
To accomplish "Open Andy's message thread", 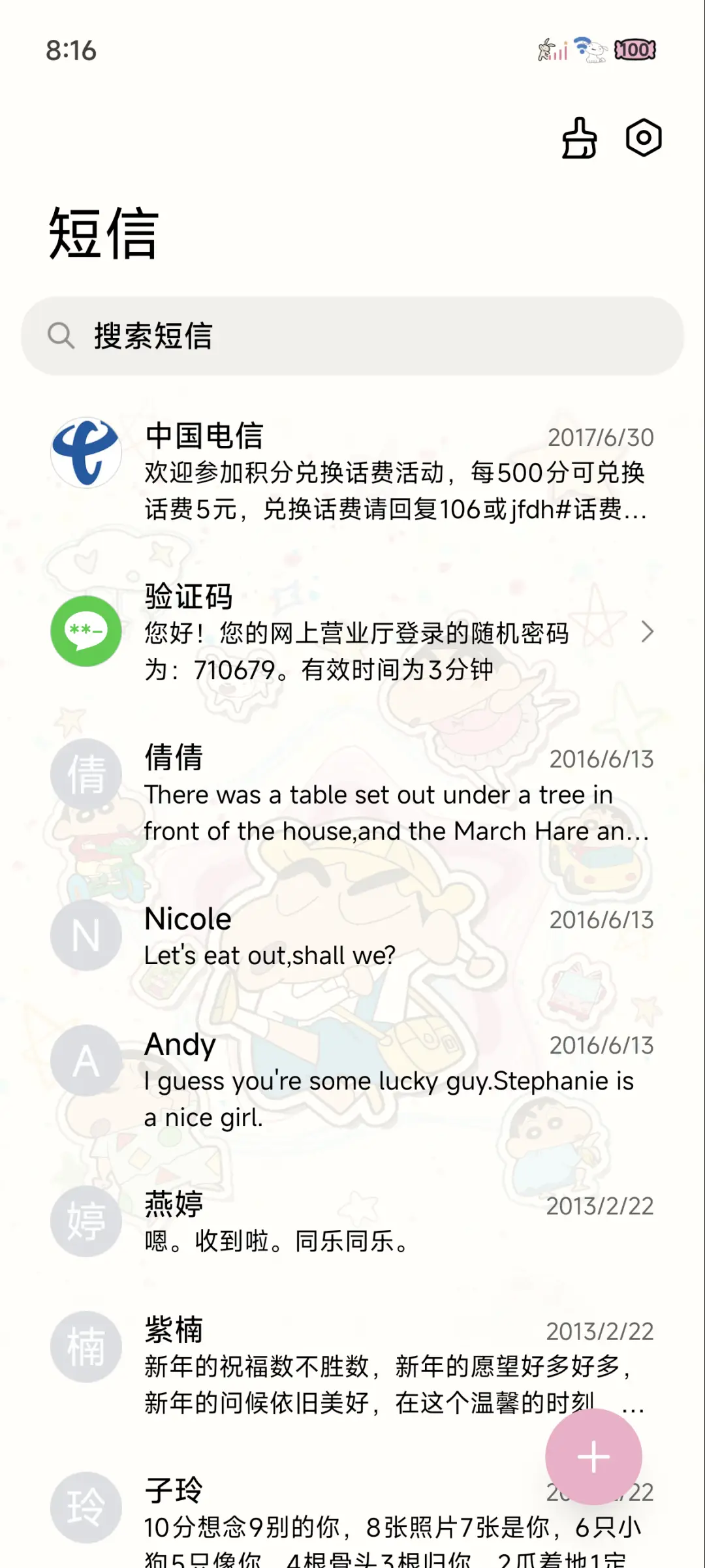I will click(x=352, y=1079).
